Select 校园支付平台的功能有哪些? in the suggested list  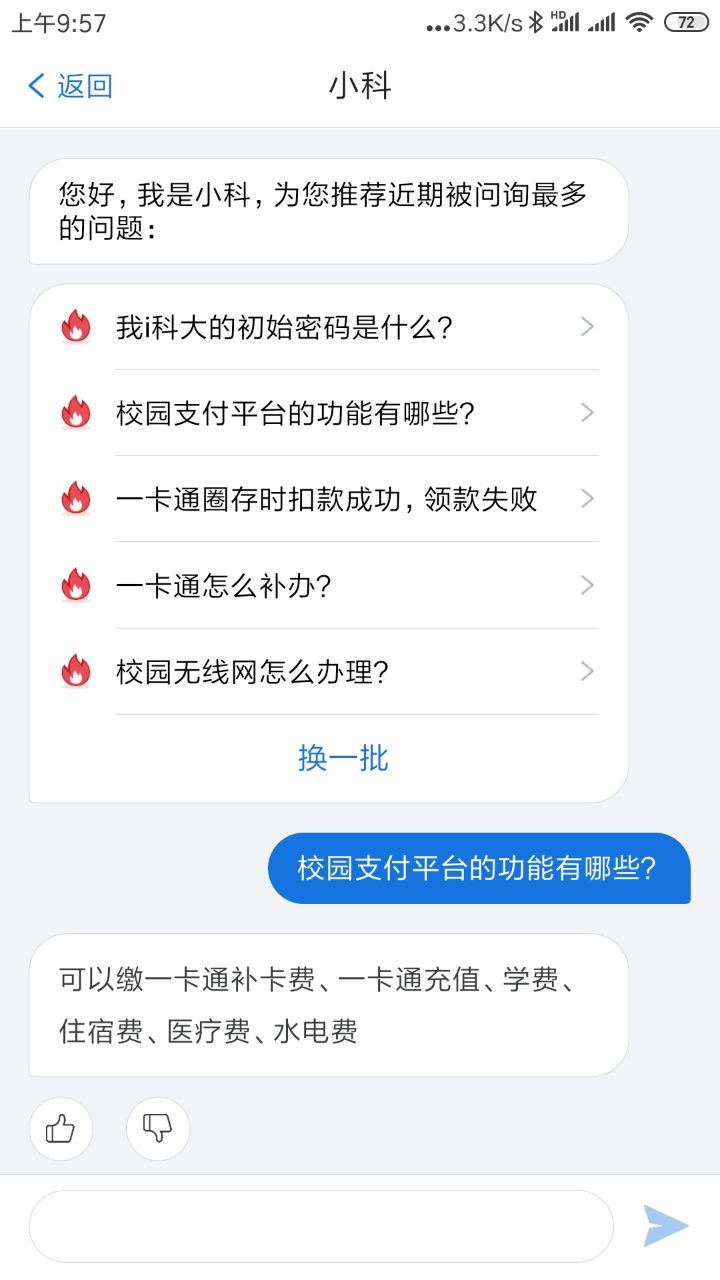click(x=328, y=413)
